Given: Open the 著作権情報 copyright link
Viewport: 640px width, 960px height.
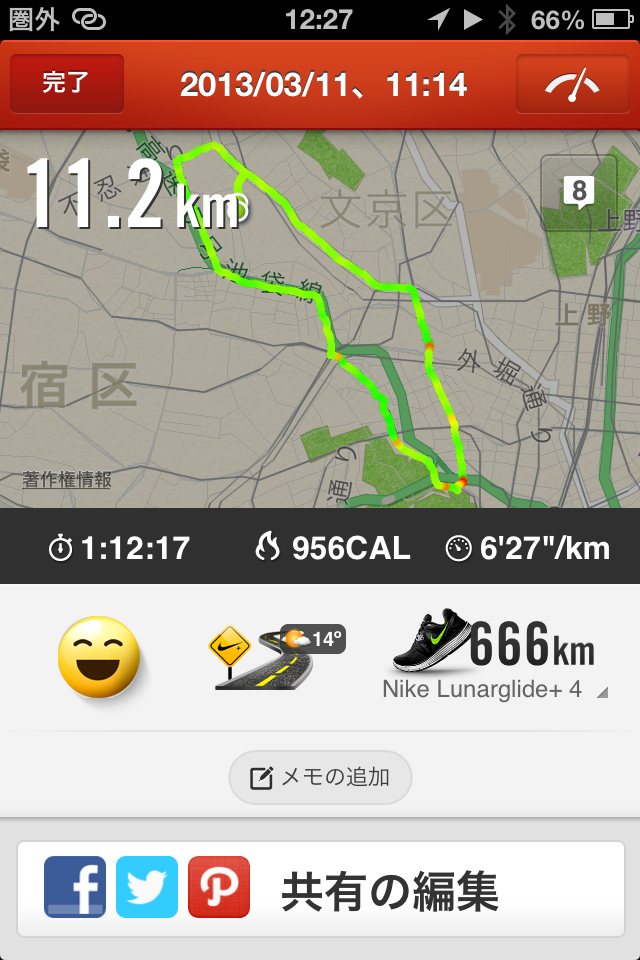Looking at the screenshot, I should pyautogui.click(x=67, y=481).
